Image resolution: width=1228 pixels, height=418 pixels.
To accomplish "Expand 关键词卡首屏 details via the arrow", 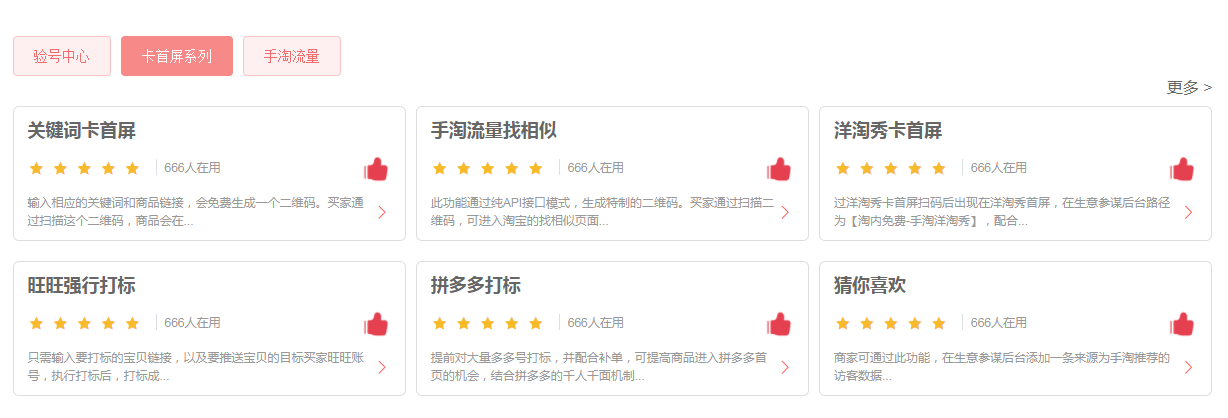I will (382, 212).
